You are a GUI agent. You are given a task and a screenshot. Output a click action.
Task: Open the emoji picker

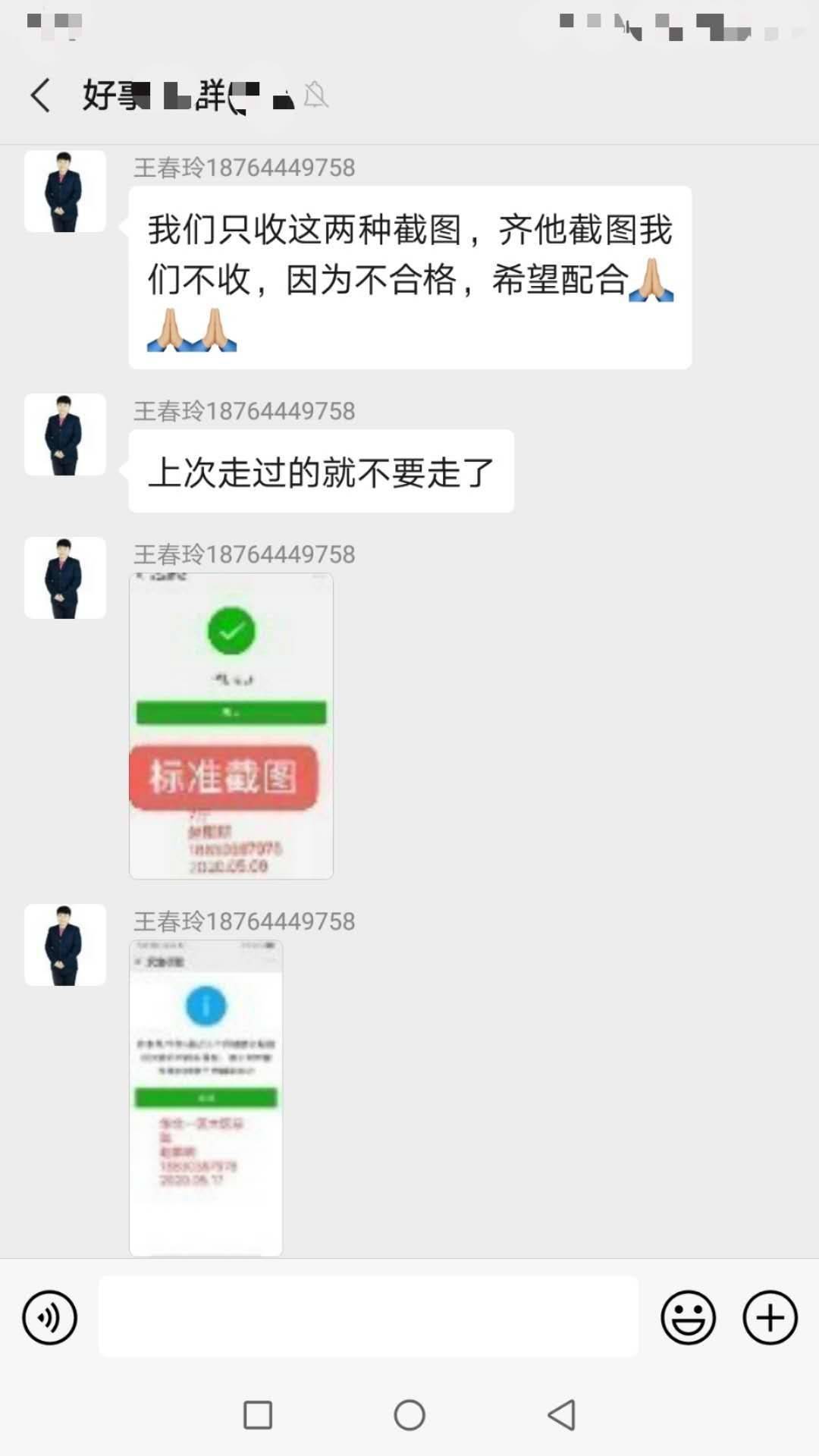[688, 1317]
